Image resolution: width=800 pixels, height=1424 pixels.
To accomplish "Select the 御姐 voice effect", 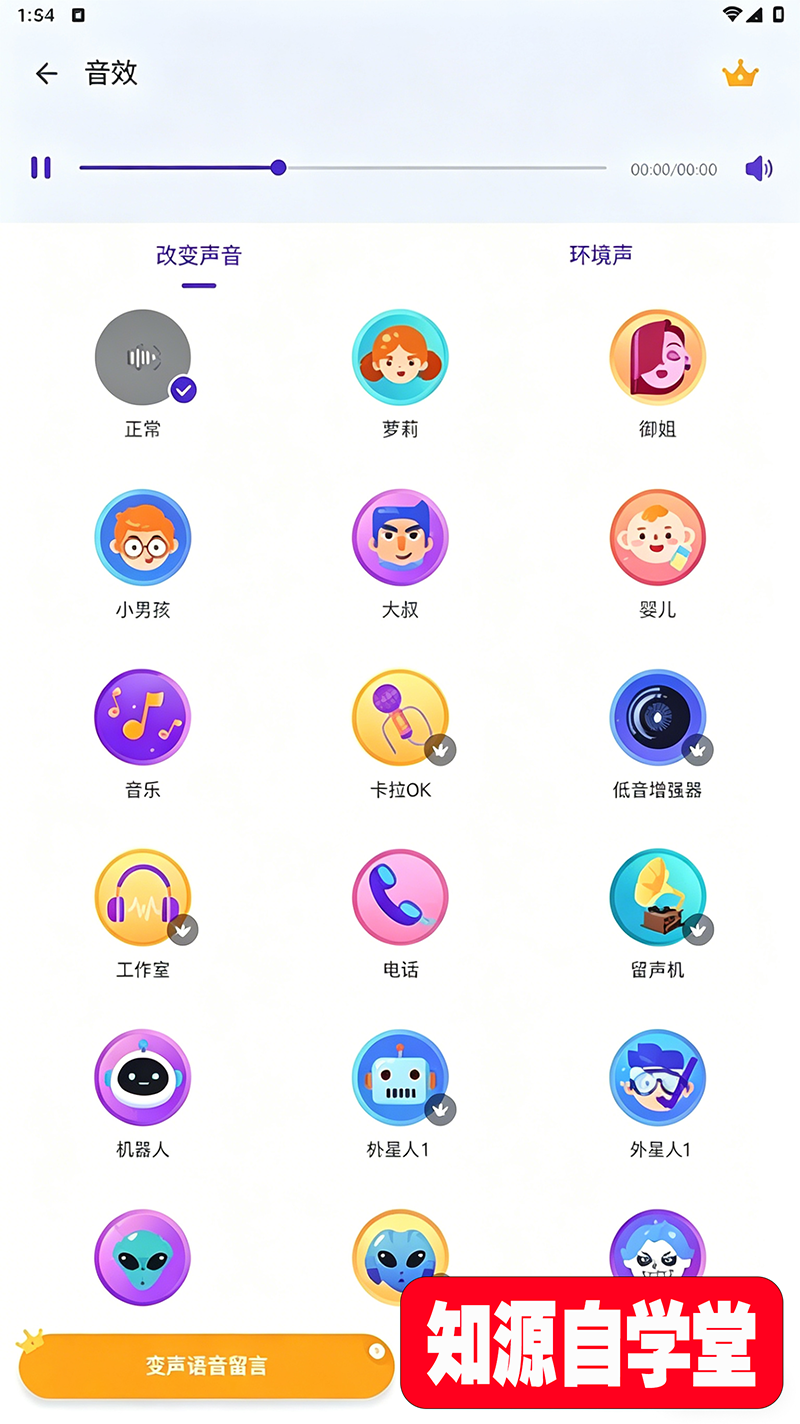I will point(658,357).
